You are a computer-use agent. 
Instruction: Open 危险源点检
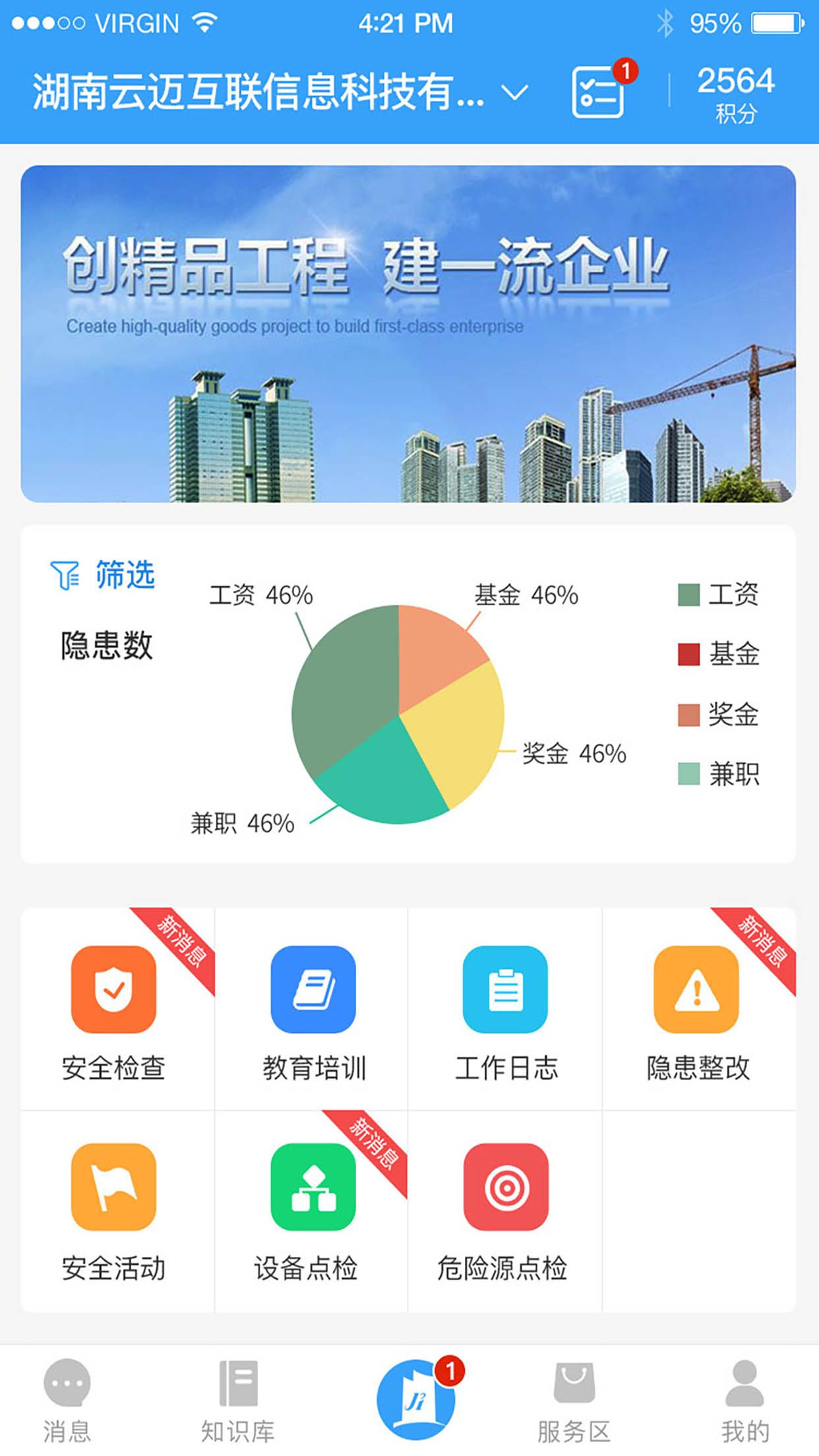click(506, 1209)
